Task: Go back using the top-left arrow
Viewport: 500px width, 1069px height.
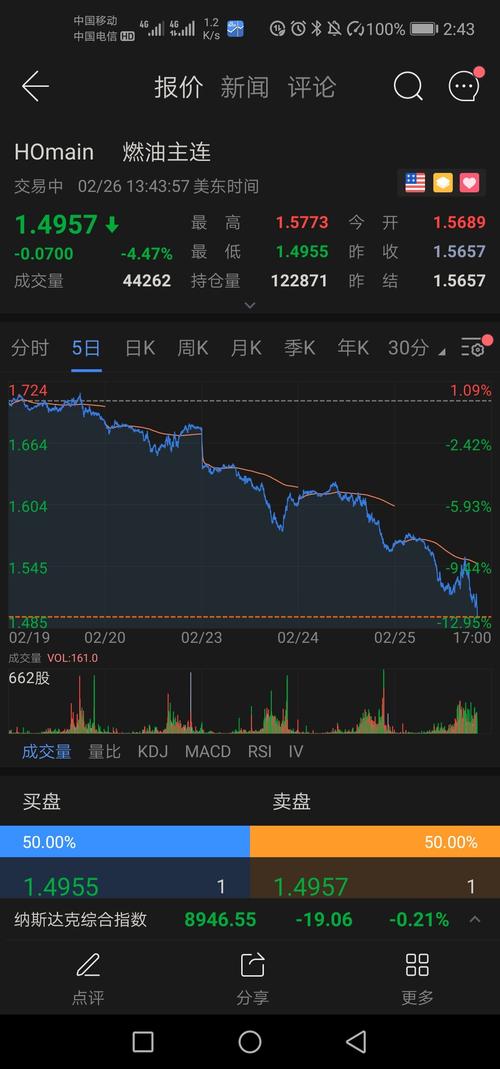Action: 35,87
